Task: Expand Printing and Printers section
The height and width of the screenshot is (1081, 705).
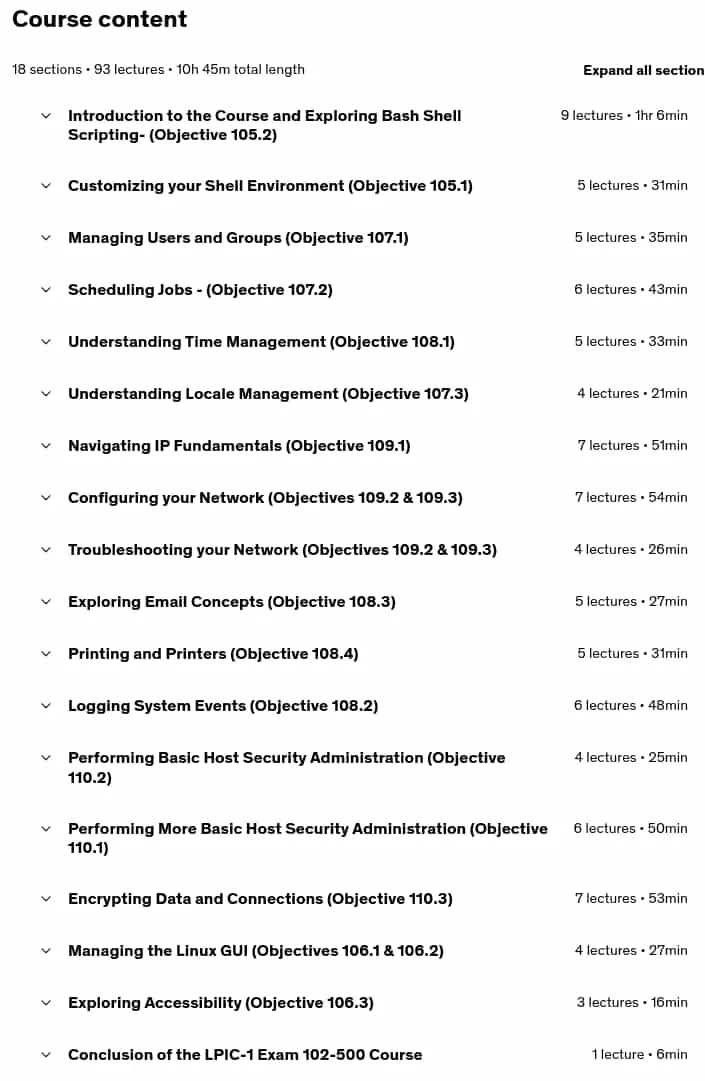Action: pos(364,654)
